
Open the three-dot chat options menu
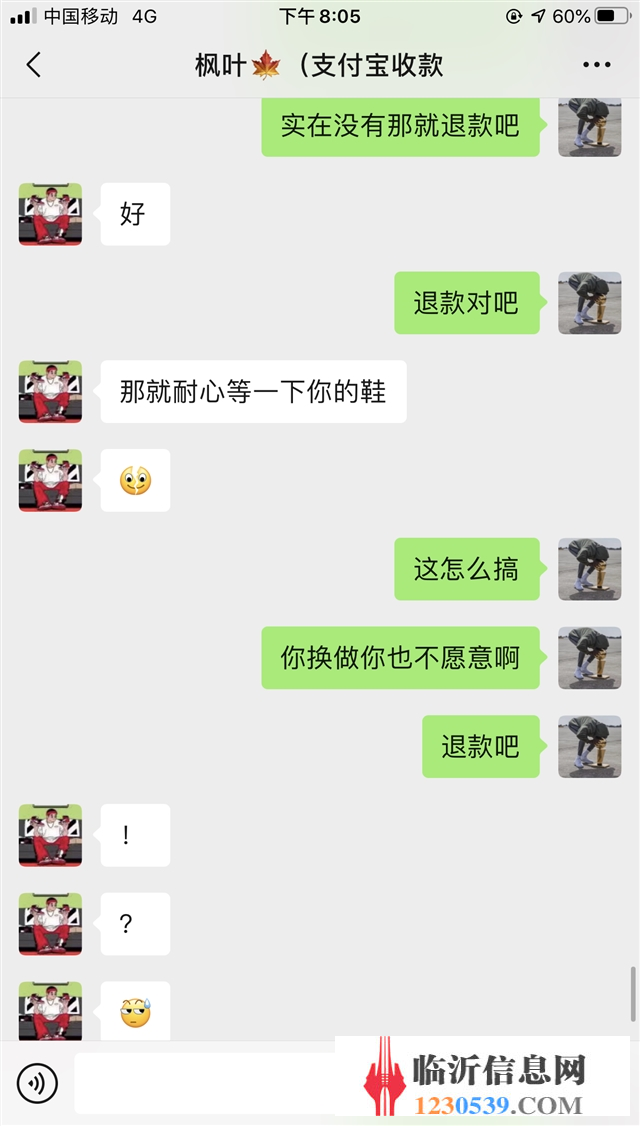(596, 65)
